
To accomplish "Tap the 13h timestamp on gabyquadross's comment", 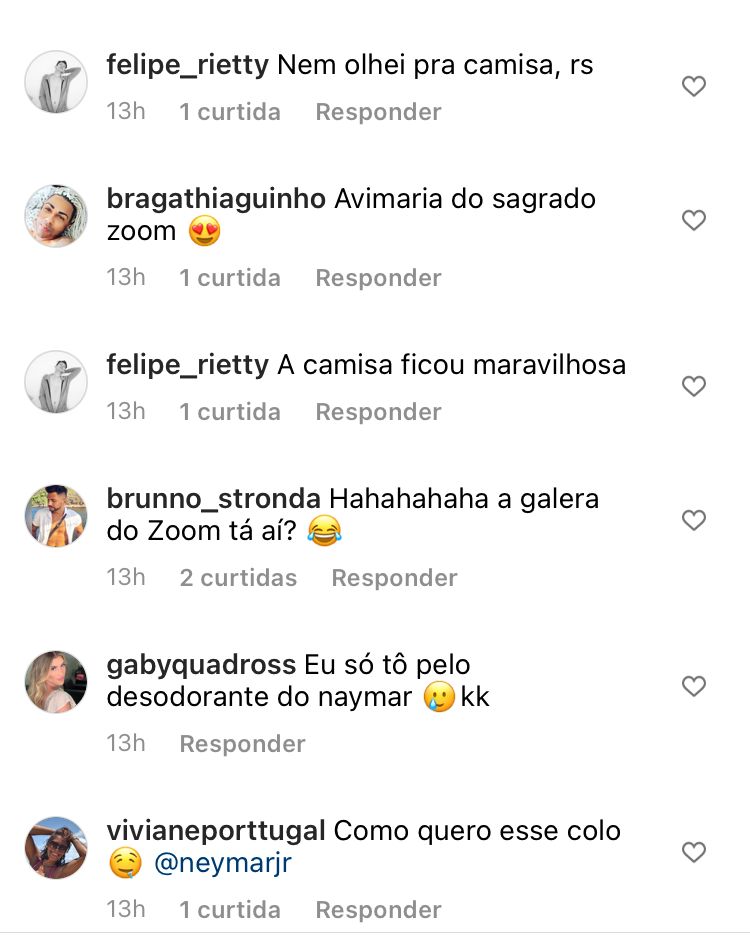I will coord(125,744).
